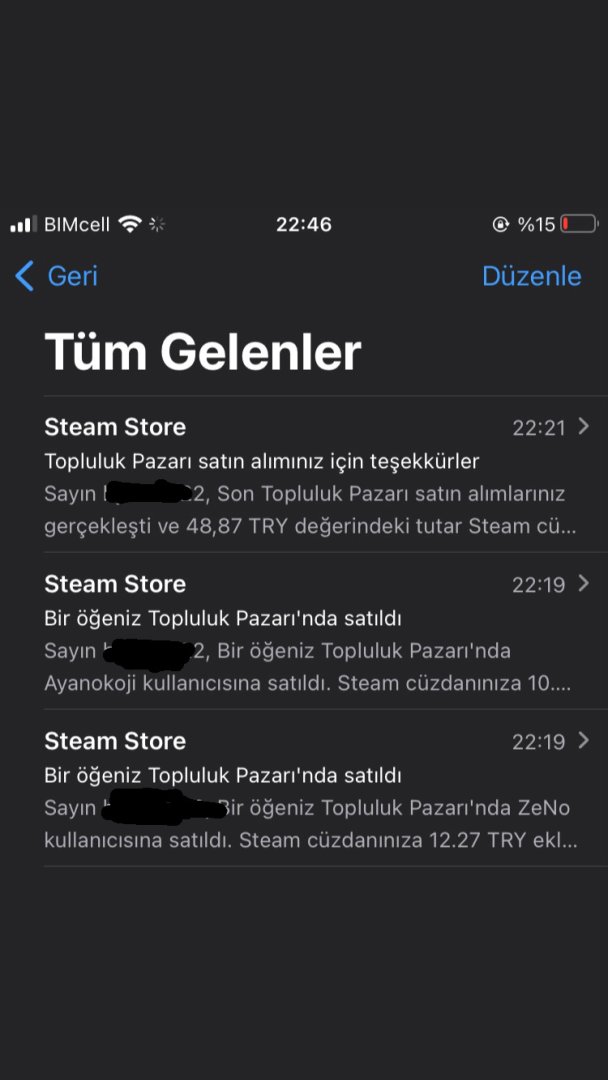Open the email about the sale to Ayanokoji

click(310, 633)
